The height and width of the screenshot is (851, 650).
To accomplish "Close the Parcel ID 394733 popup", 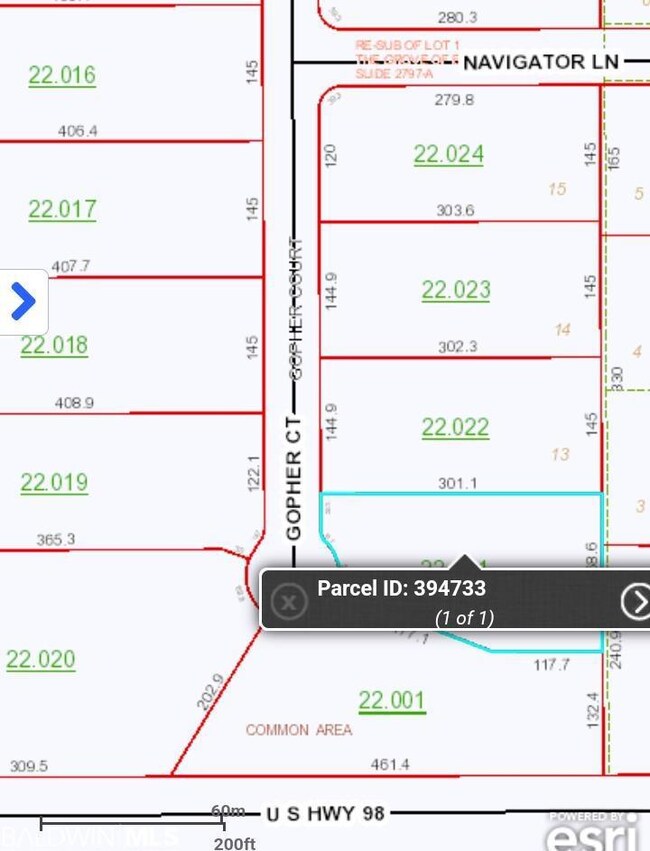I will tap(289, 601).
